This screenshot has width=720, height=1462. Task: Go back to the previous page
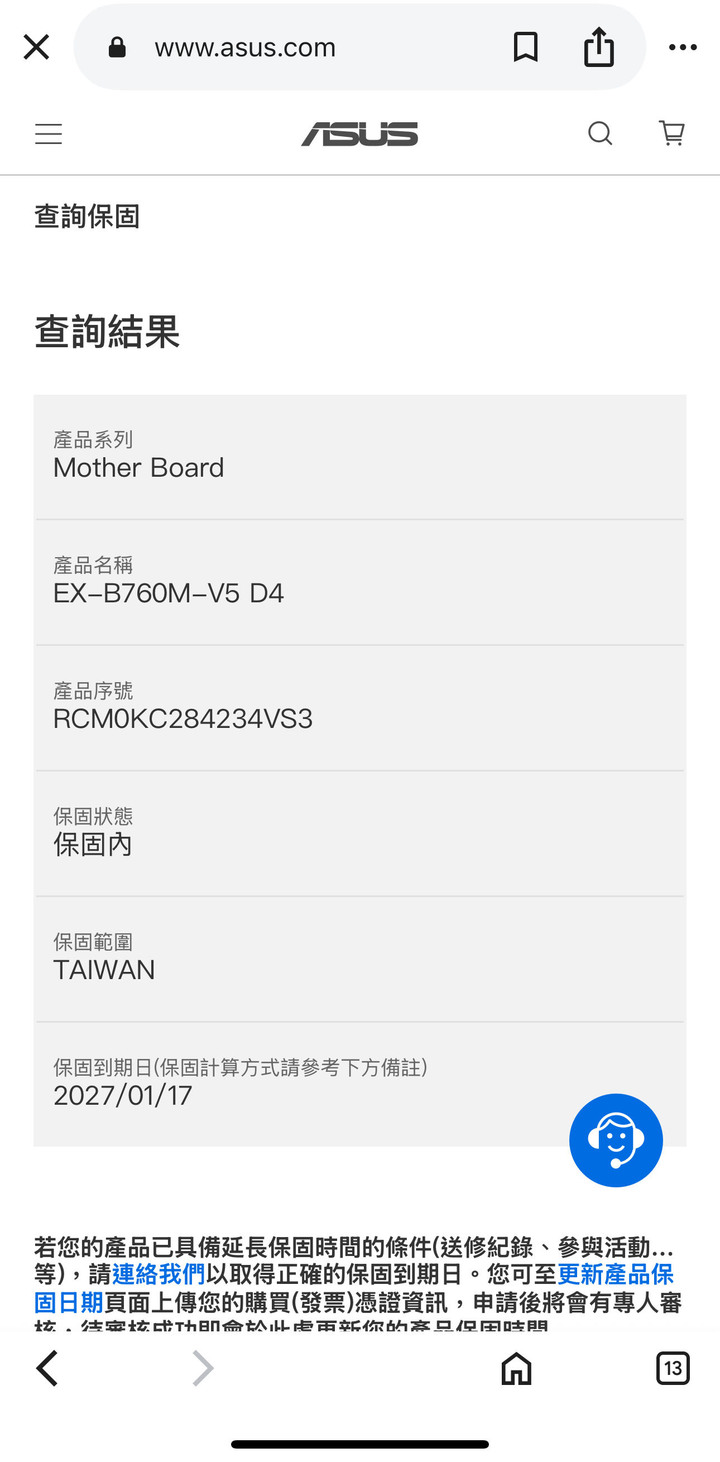coord(47,1368)
